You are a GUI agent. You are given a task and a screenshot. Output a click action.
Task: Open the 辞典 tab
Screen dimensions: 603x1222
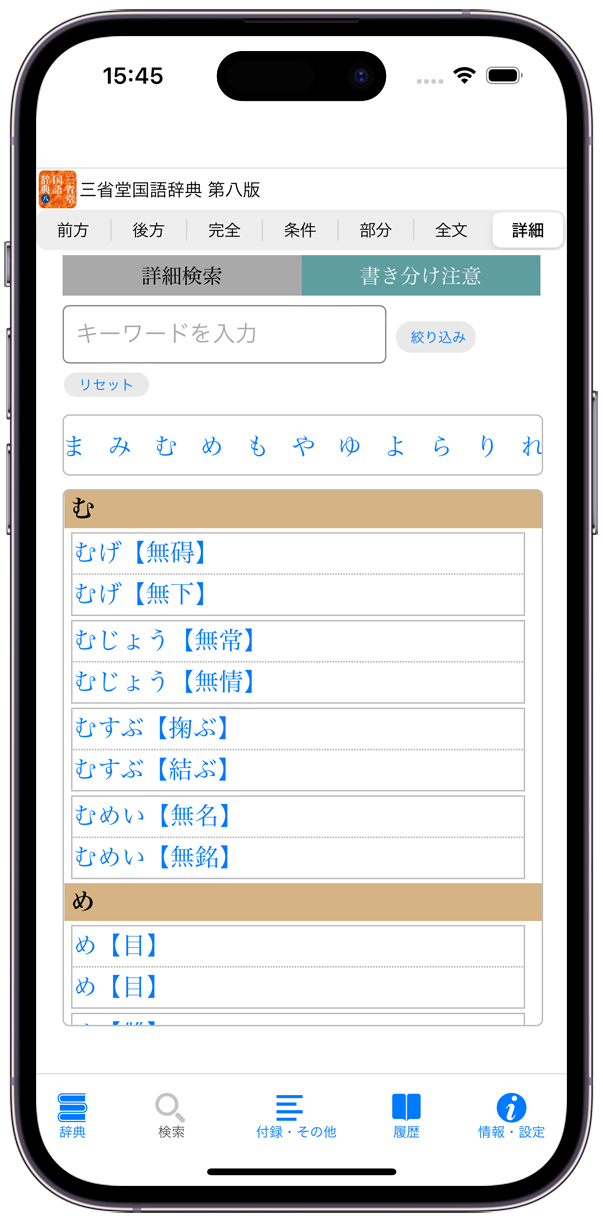(x=72, y=1115)
